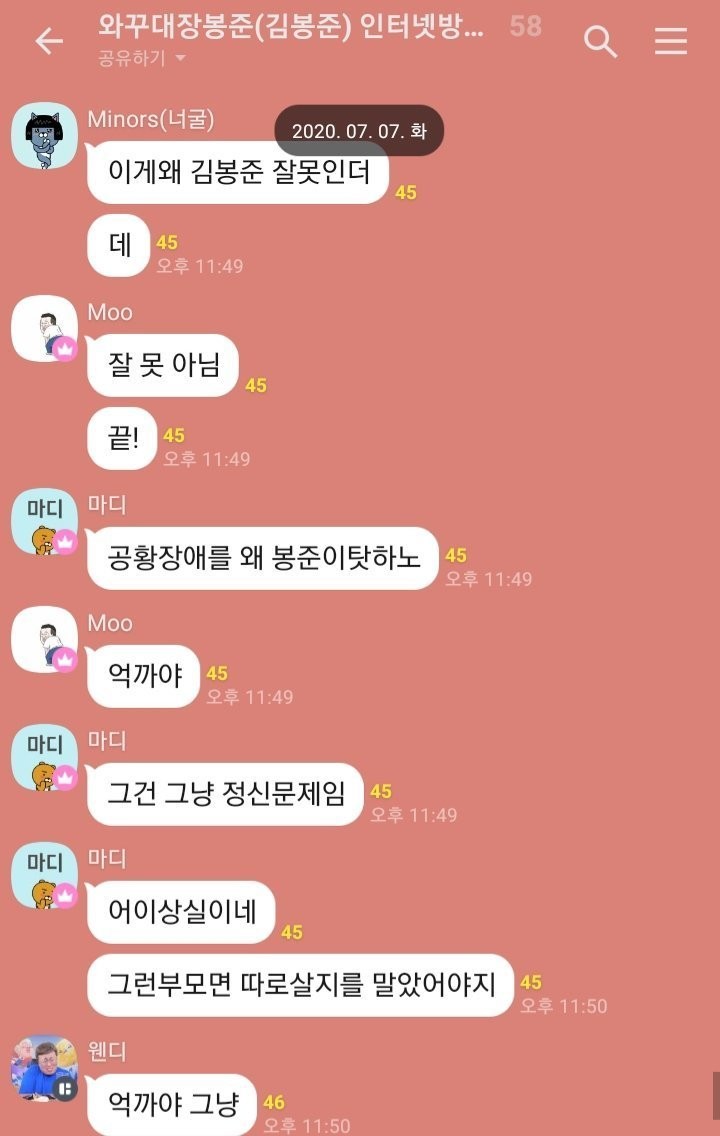The image size is (720, 1136).
Task: Go back using the arrow icon
Action: (48, 41)
